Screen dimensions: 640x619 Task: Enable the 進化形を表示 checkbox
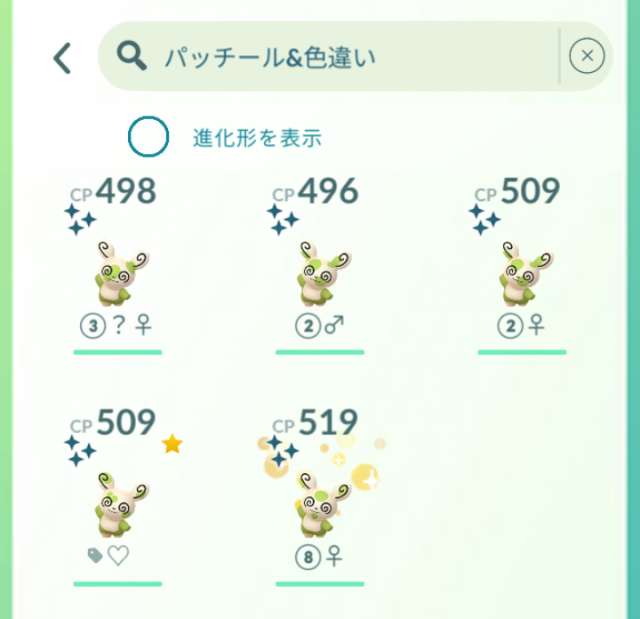149,138
